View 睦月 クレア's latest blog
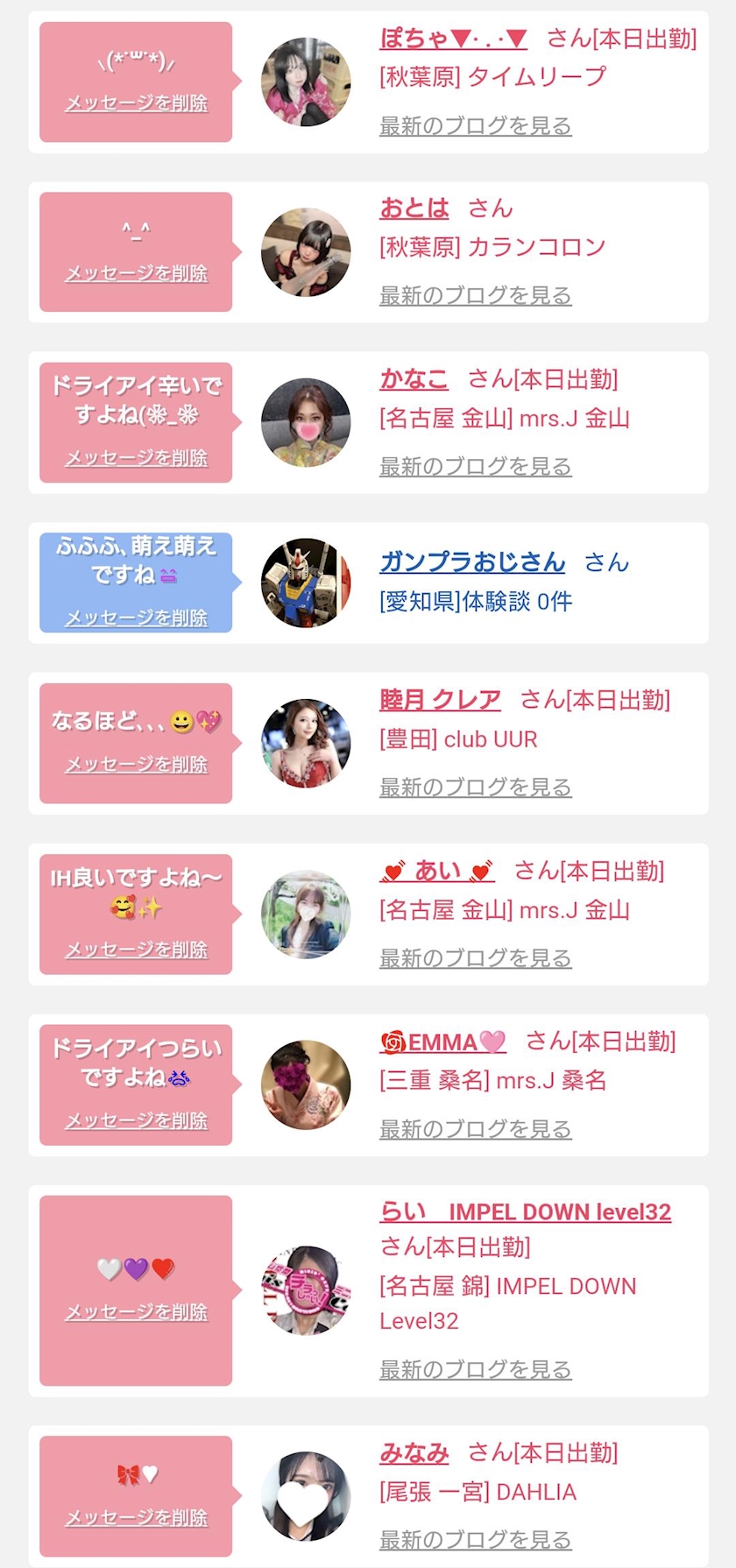 click(475, 788)
